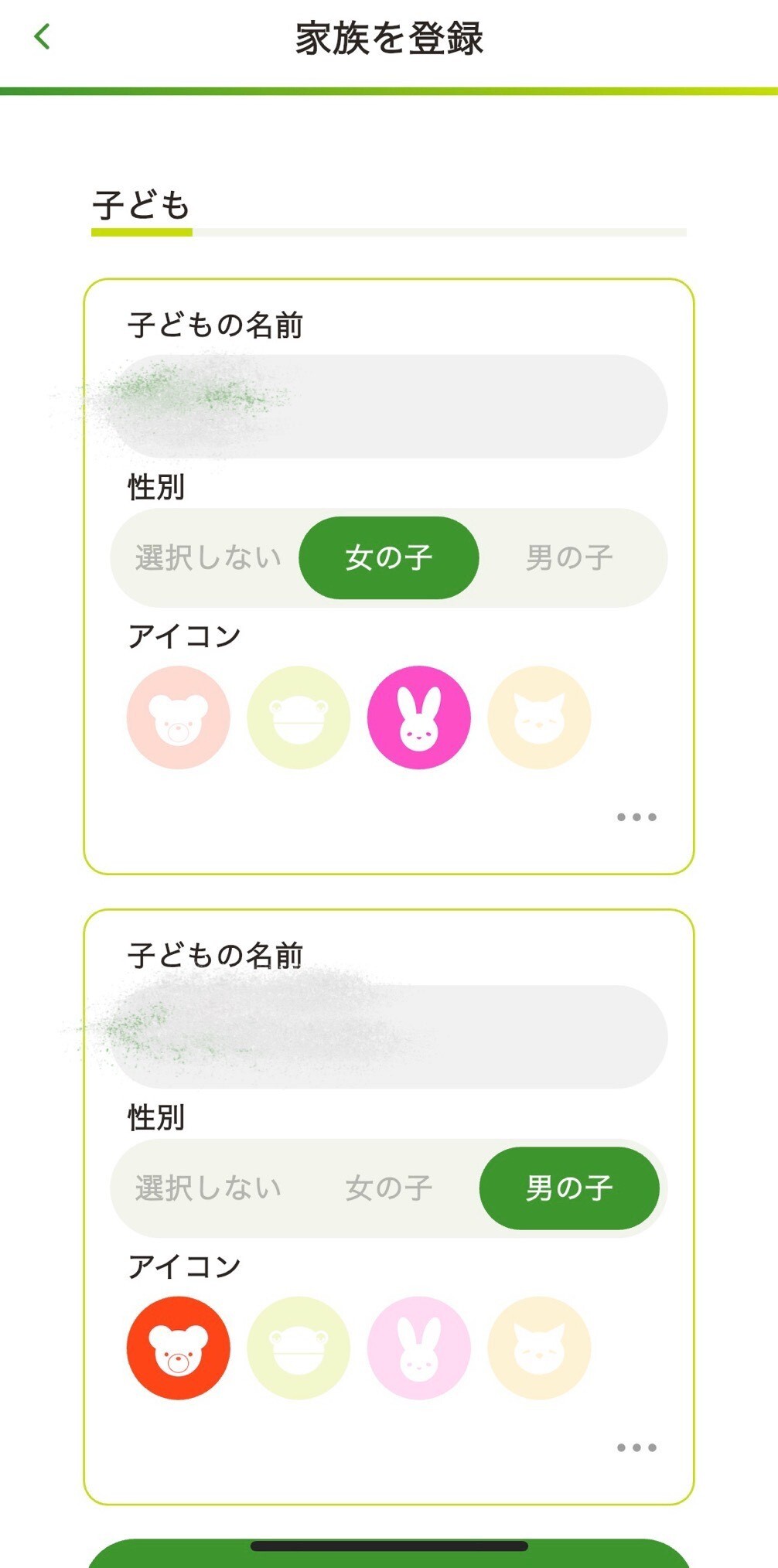Select 選択しない for the second child
The height and width of the screenshot is (1568, 778).
click(207, 1188)
